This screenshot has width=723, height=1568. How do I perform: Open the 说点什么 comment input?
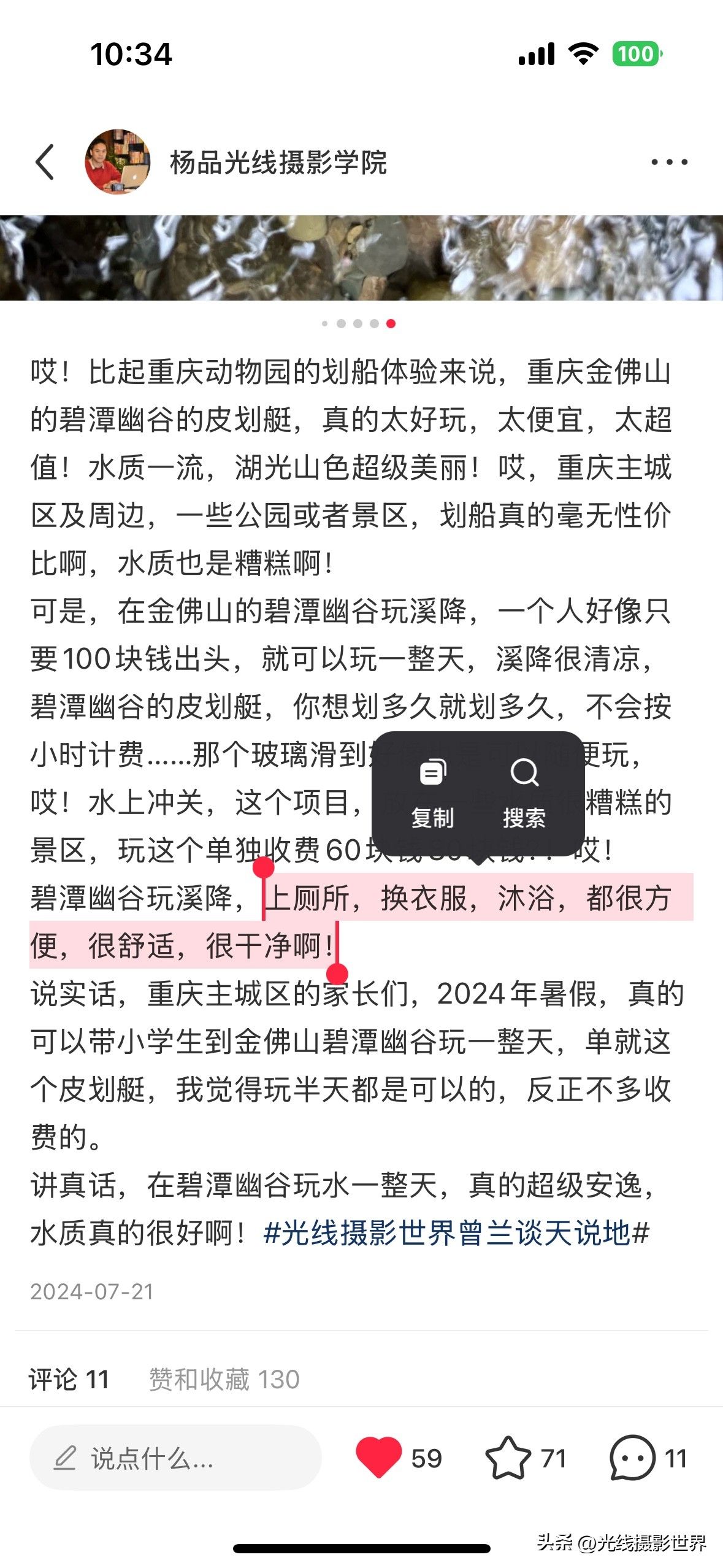point(175,1458)
